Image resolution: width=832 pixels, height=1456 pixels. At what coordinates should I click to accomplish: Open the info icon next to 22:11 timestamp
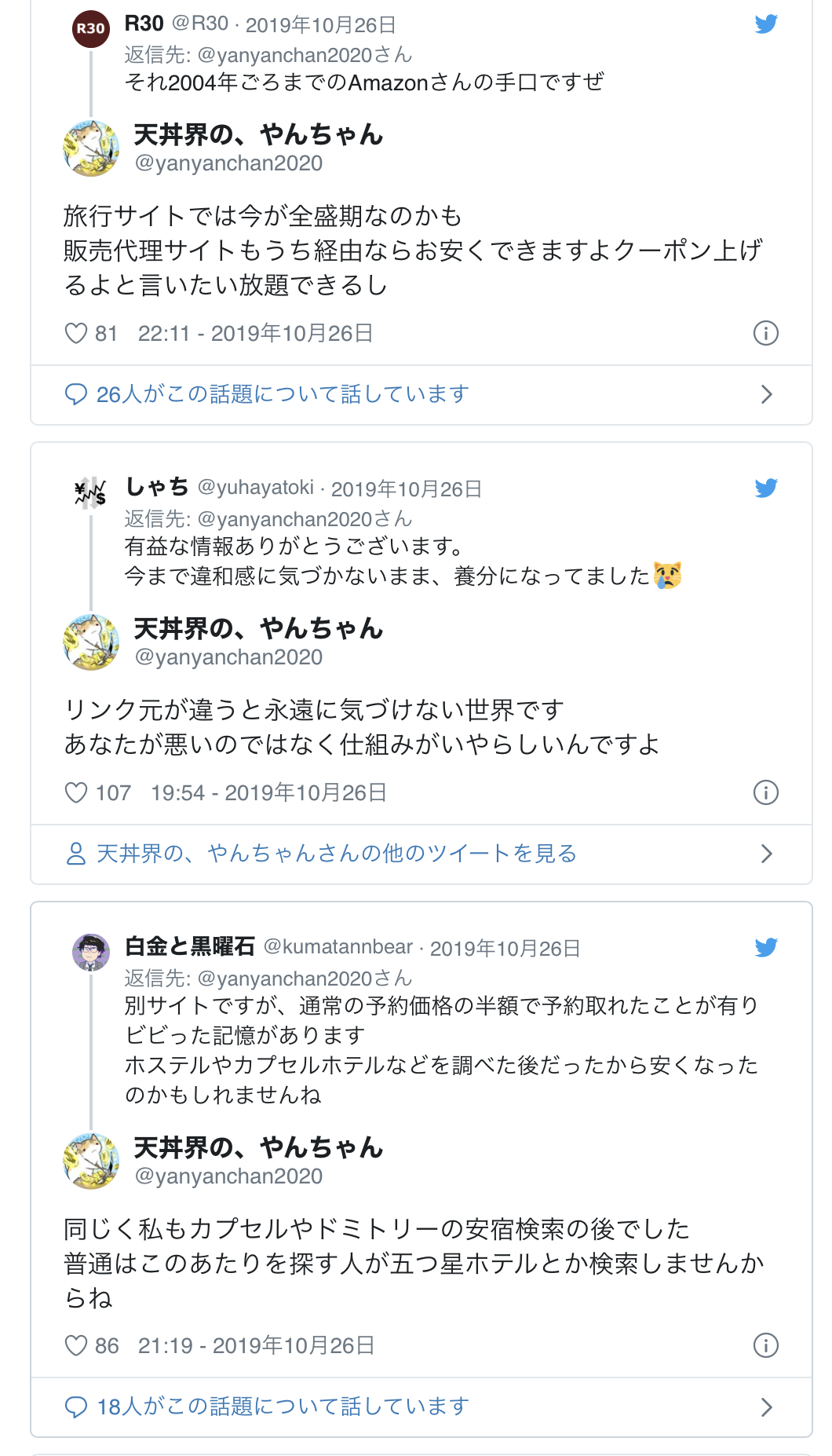point(766,333)
